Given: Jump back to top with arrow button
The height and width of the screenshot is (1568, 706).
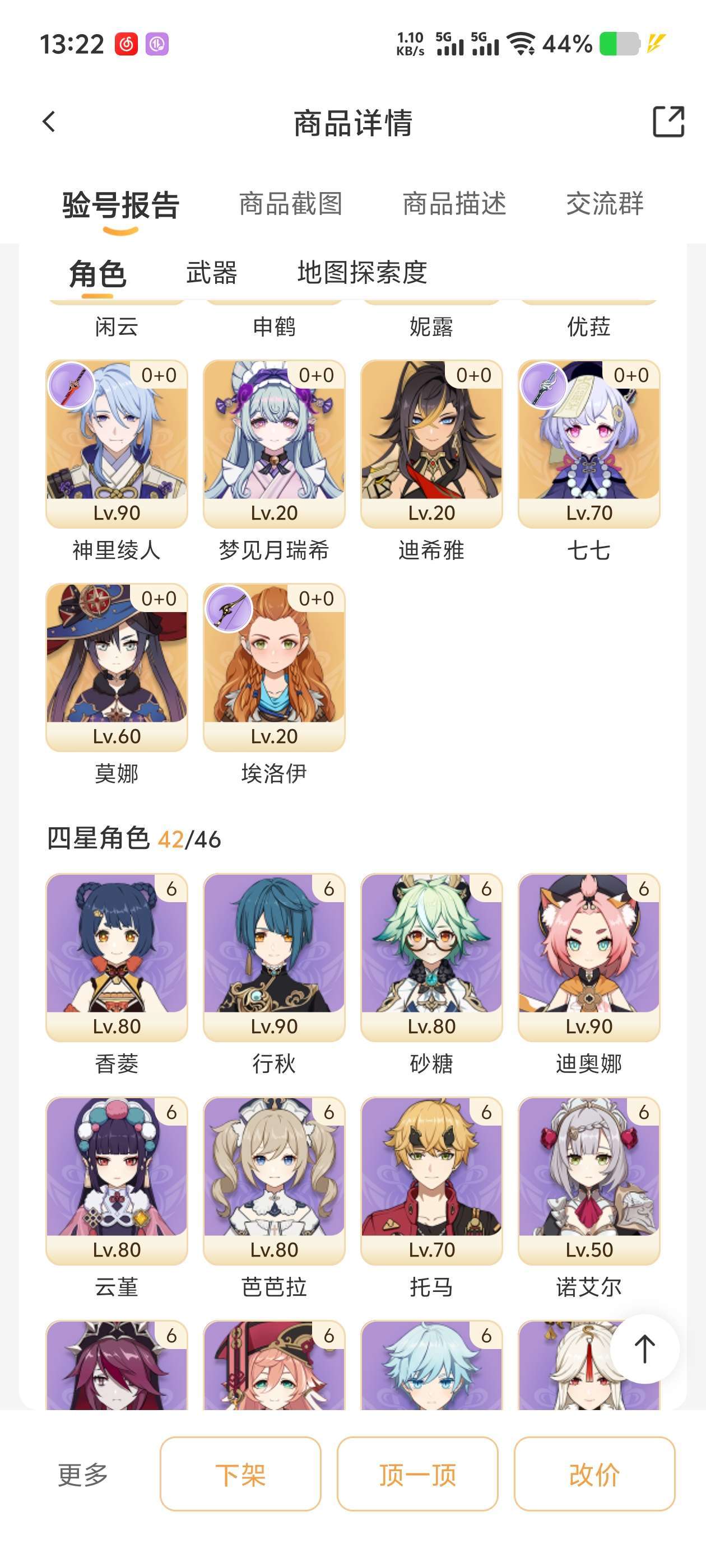Looking at the screenshot, I should 644,1349.
